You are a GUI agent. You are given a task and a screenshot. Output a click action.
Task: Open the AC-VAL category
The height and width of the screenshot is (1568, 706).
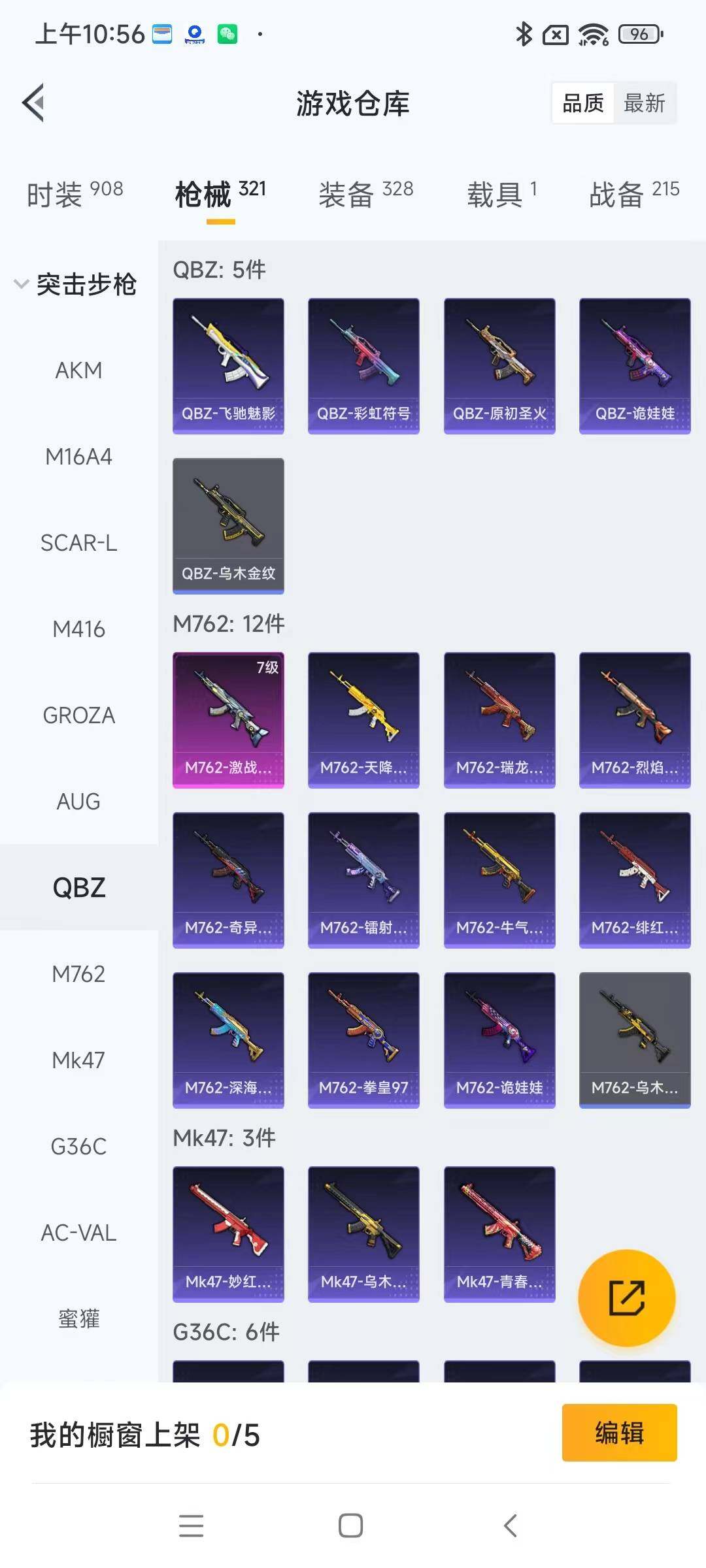coord(78,1233)
